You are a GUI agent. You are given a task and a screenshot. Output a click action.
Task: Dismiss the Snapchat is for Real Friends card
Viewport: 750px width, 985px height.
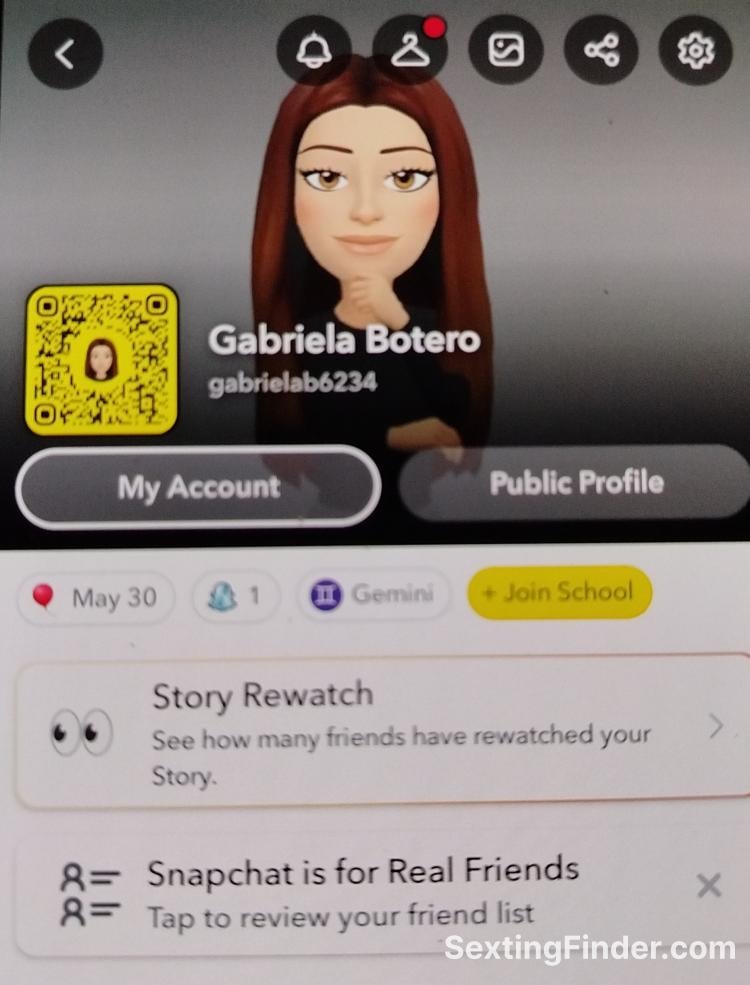click(x=709, y=885)
